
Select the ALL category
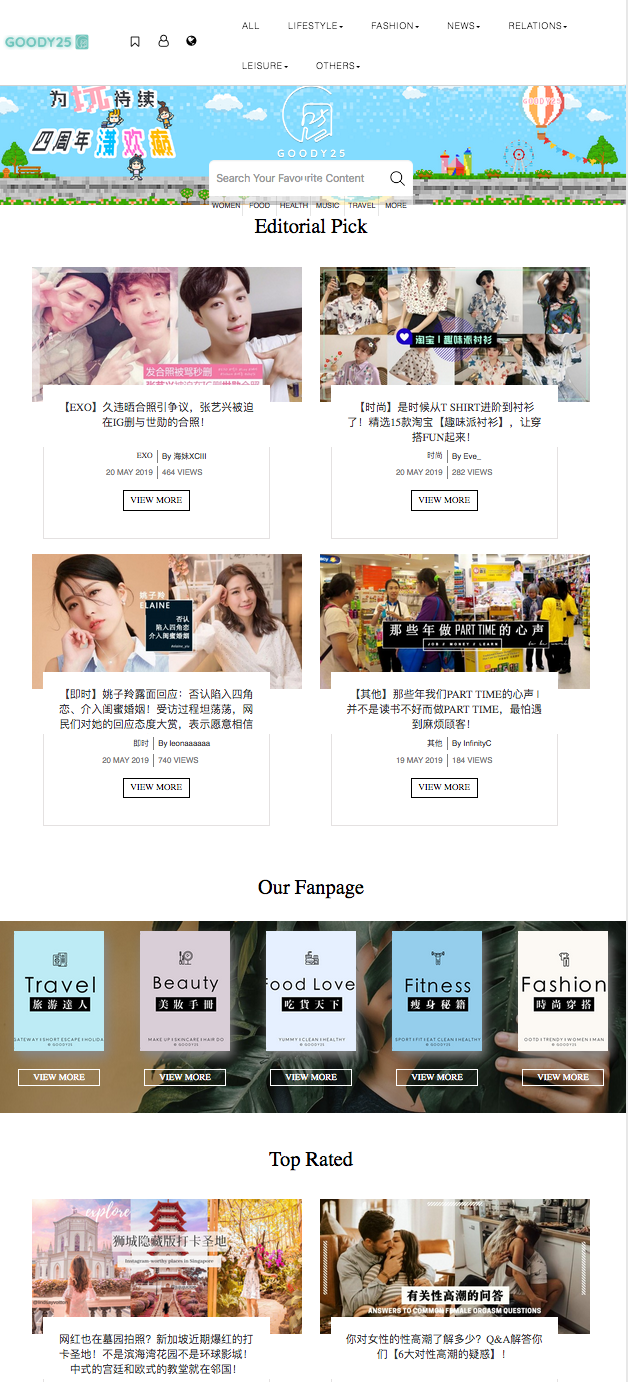251,26
